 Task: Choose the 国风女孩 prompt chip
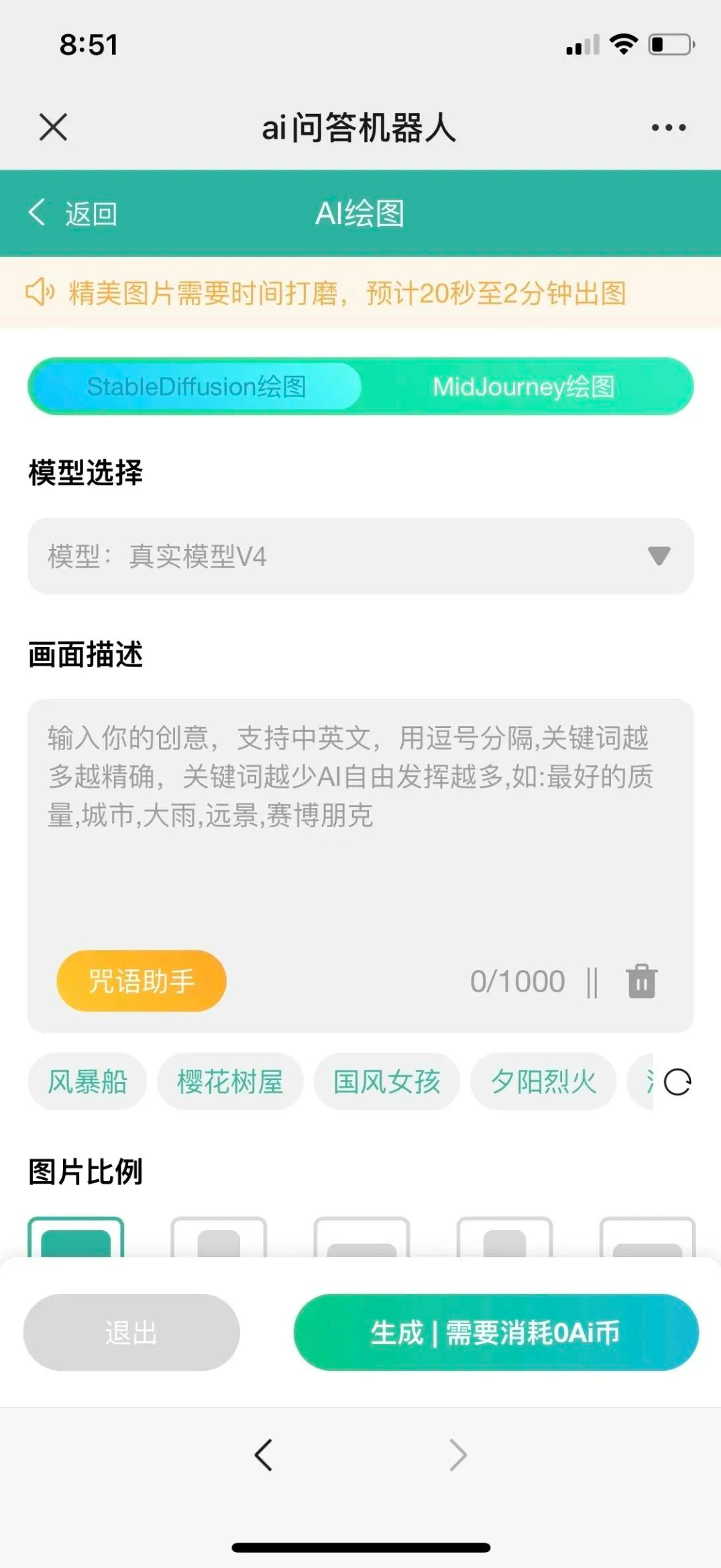click(387, 1081)
